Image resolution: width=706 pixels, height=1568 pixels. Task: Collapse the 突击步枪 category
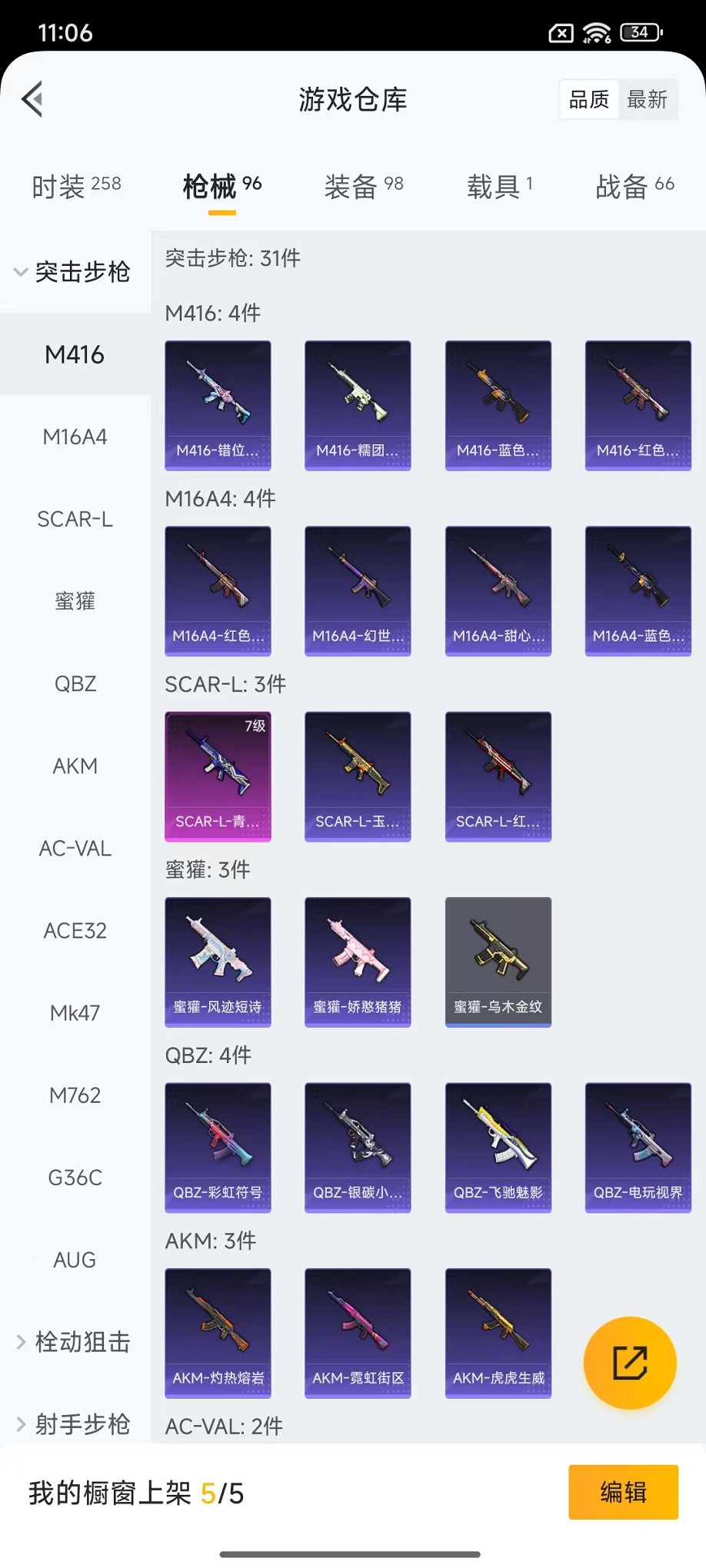pyautogui.click(x=73, y=272)
